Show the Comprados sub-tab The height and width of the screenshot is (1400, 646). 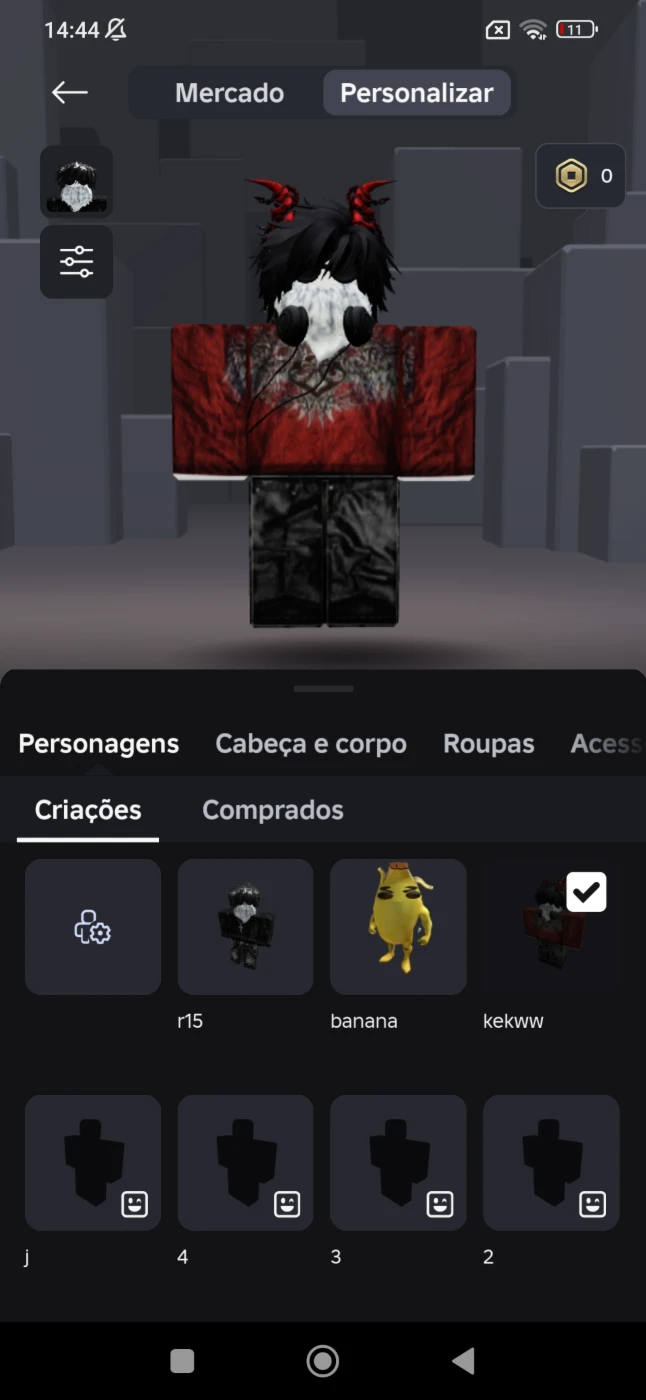[273, 810]
